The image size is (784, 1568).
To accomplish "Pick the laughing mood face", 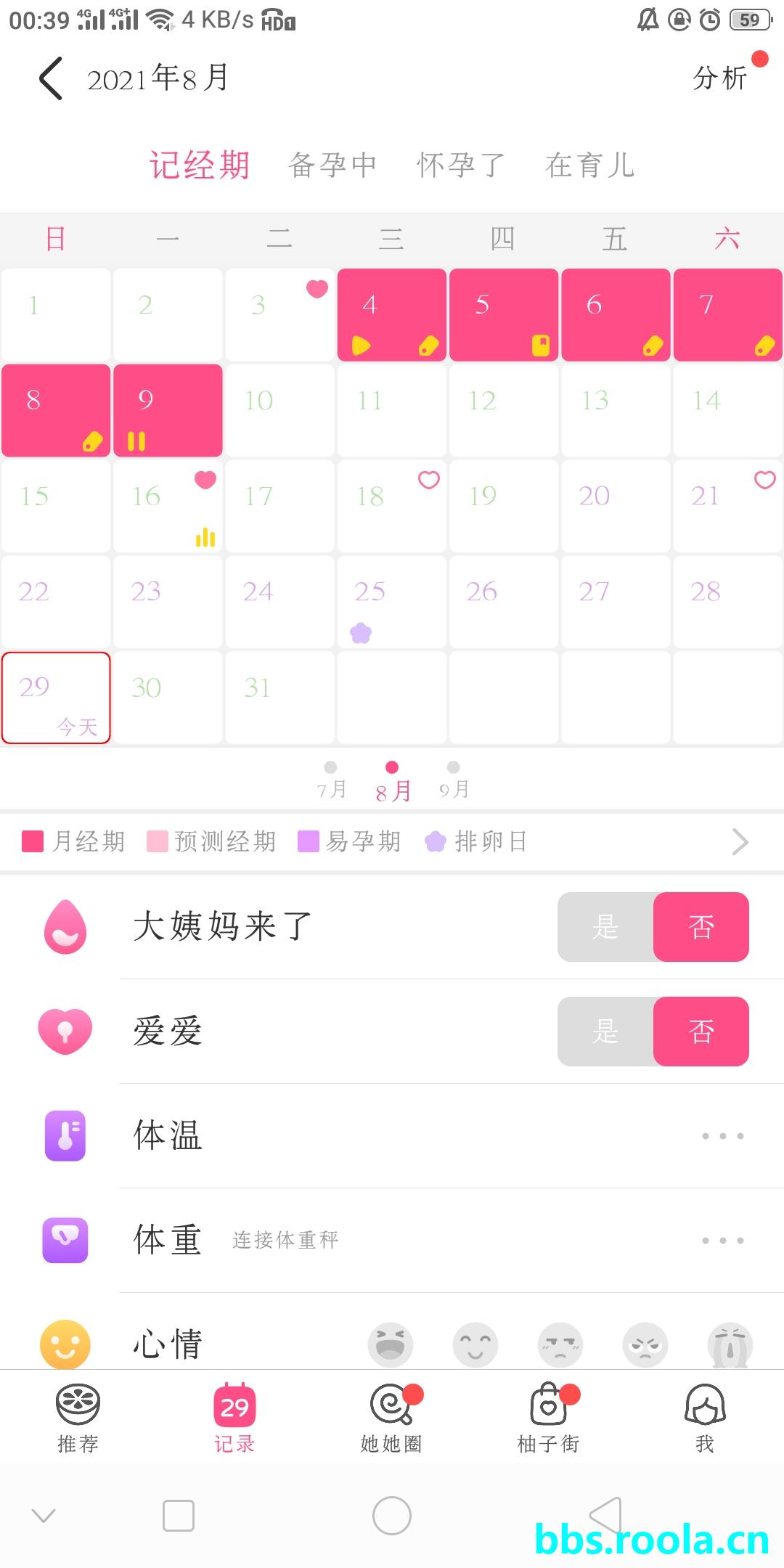I will [x=391, y=1344].
